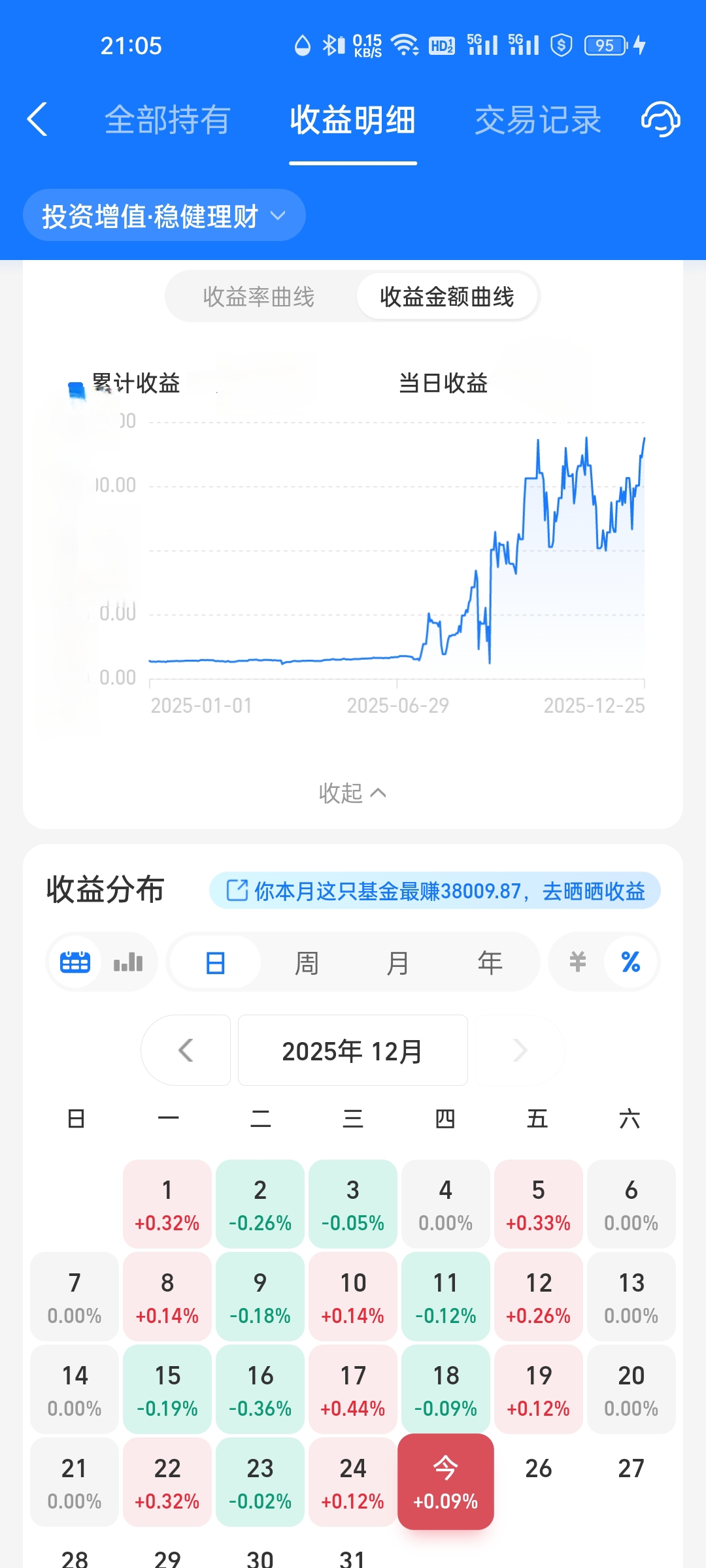Switch to bar chart view icon

click(128, 962)
